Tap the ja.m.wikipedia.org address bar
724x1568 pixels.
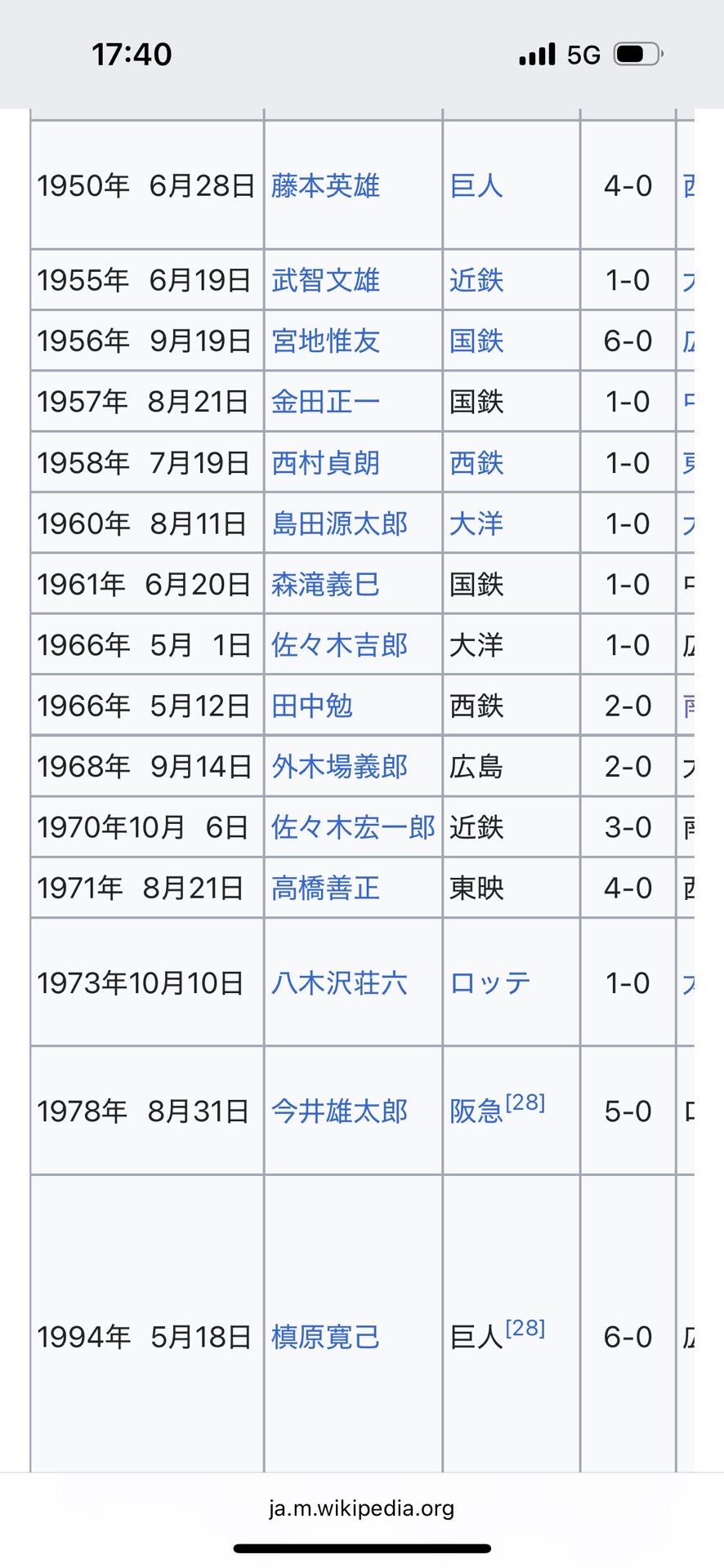coord(362,1508)
